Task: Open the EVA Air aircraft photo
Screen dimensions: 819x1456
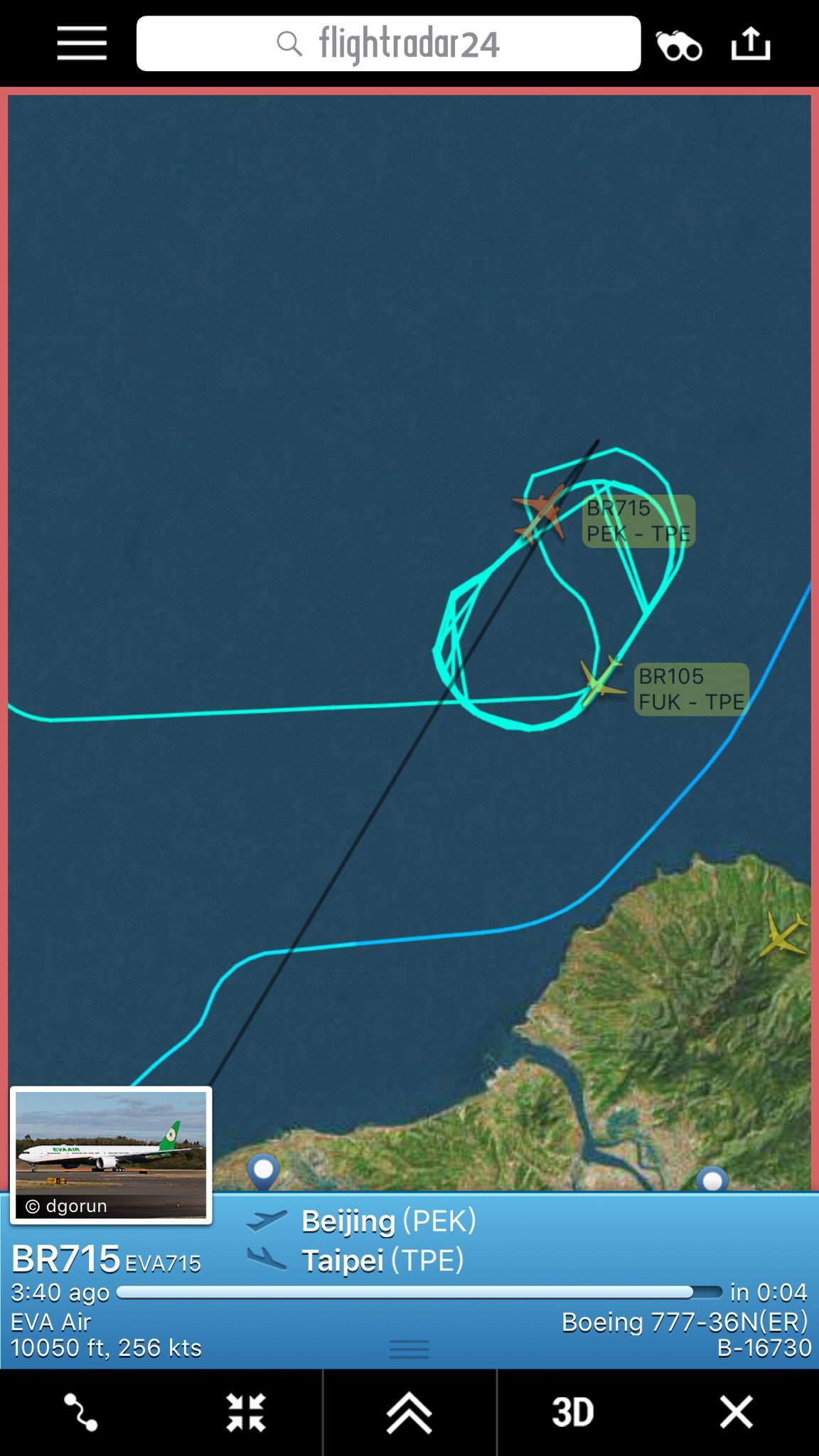Action: pyautogui.click(x=111, y=1155)
